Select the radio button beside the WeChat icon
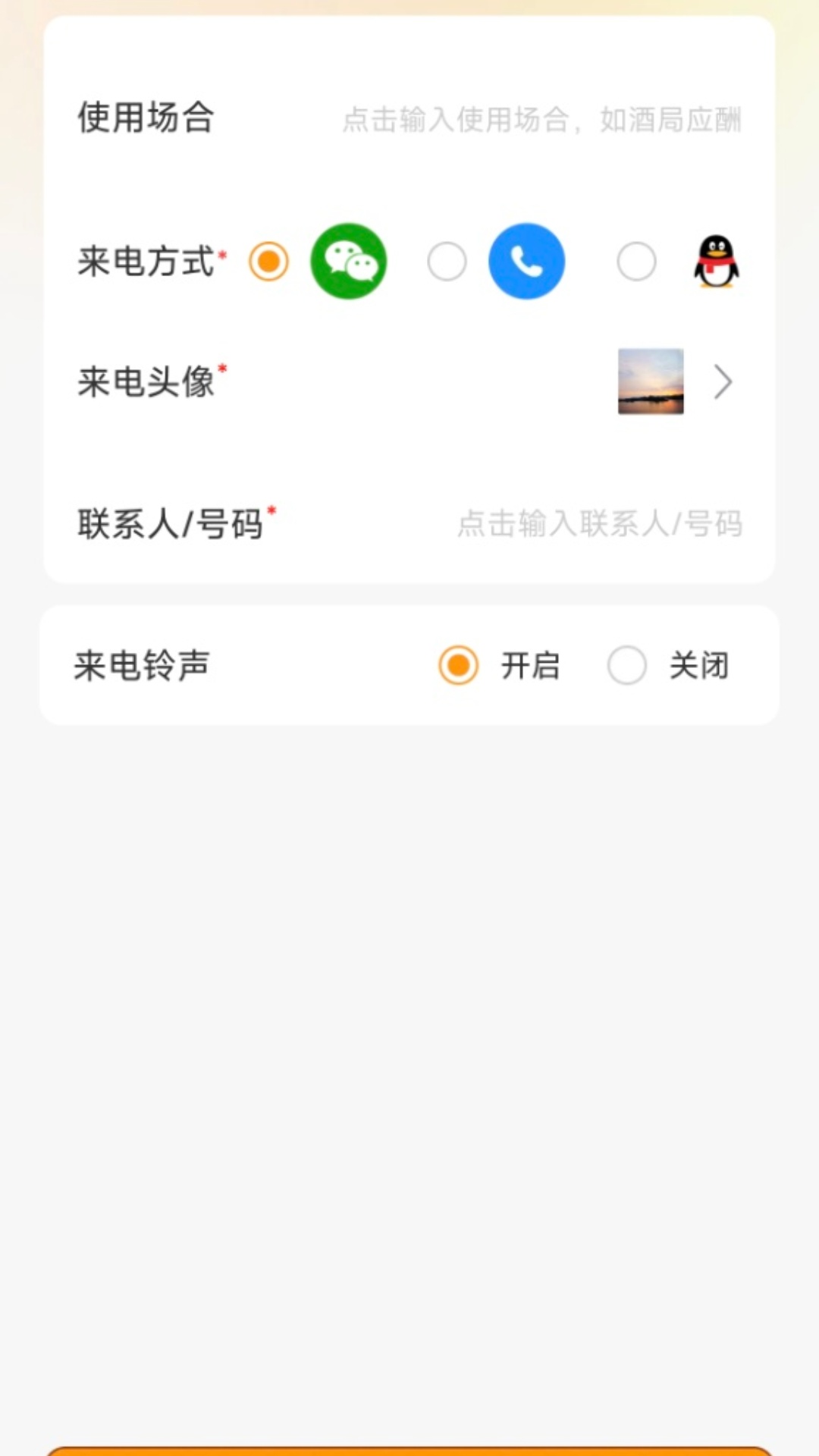The image size is (819, 1456). pyautogui.click(x=267, y=261)
